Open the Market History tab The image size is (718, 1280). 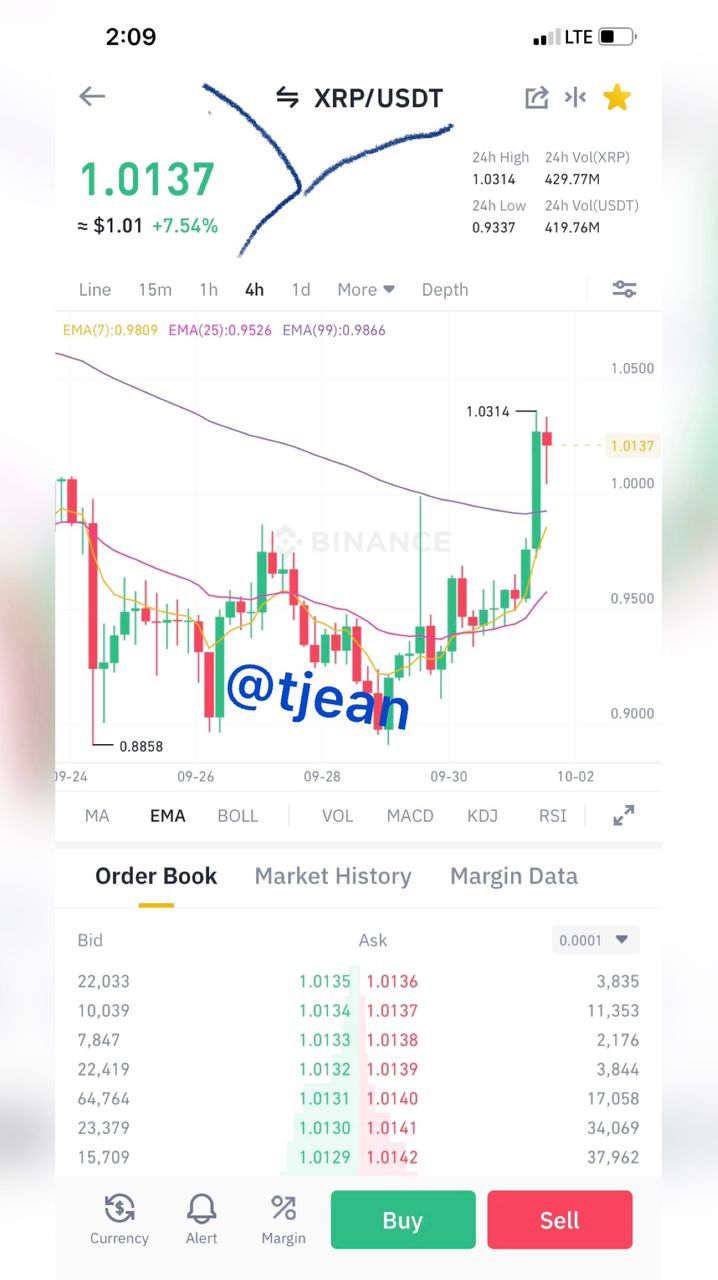[333, 876]
